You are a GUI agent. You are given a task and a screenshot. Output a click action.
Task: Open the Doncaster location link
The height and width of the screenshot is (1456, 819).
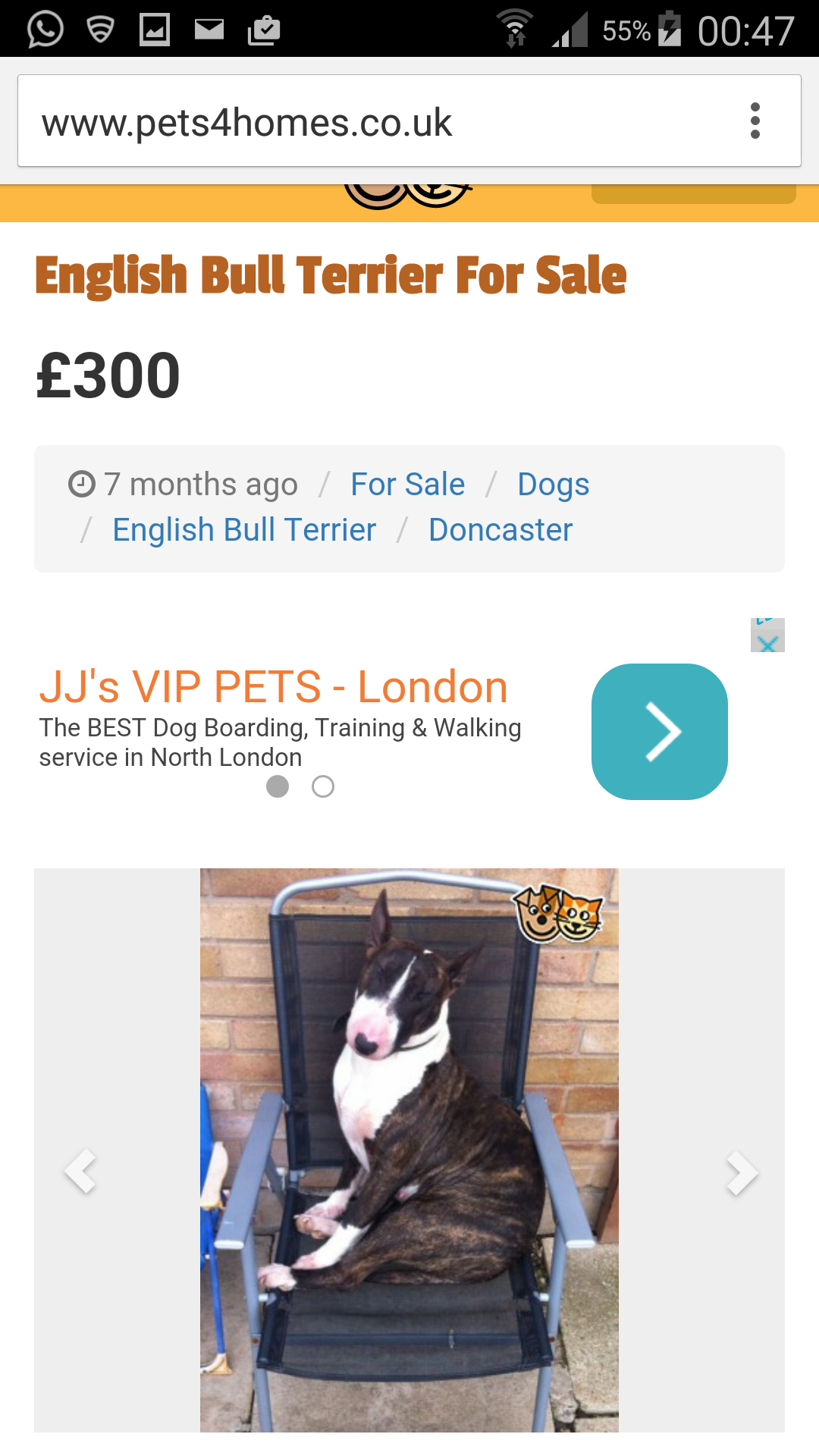(x=500, y=530)
